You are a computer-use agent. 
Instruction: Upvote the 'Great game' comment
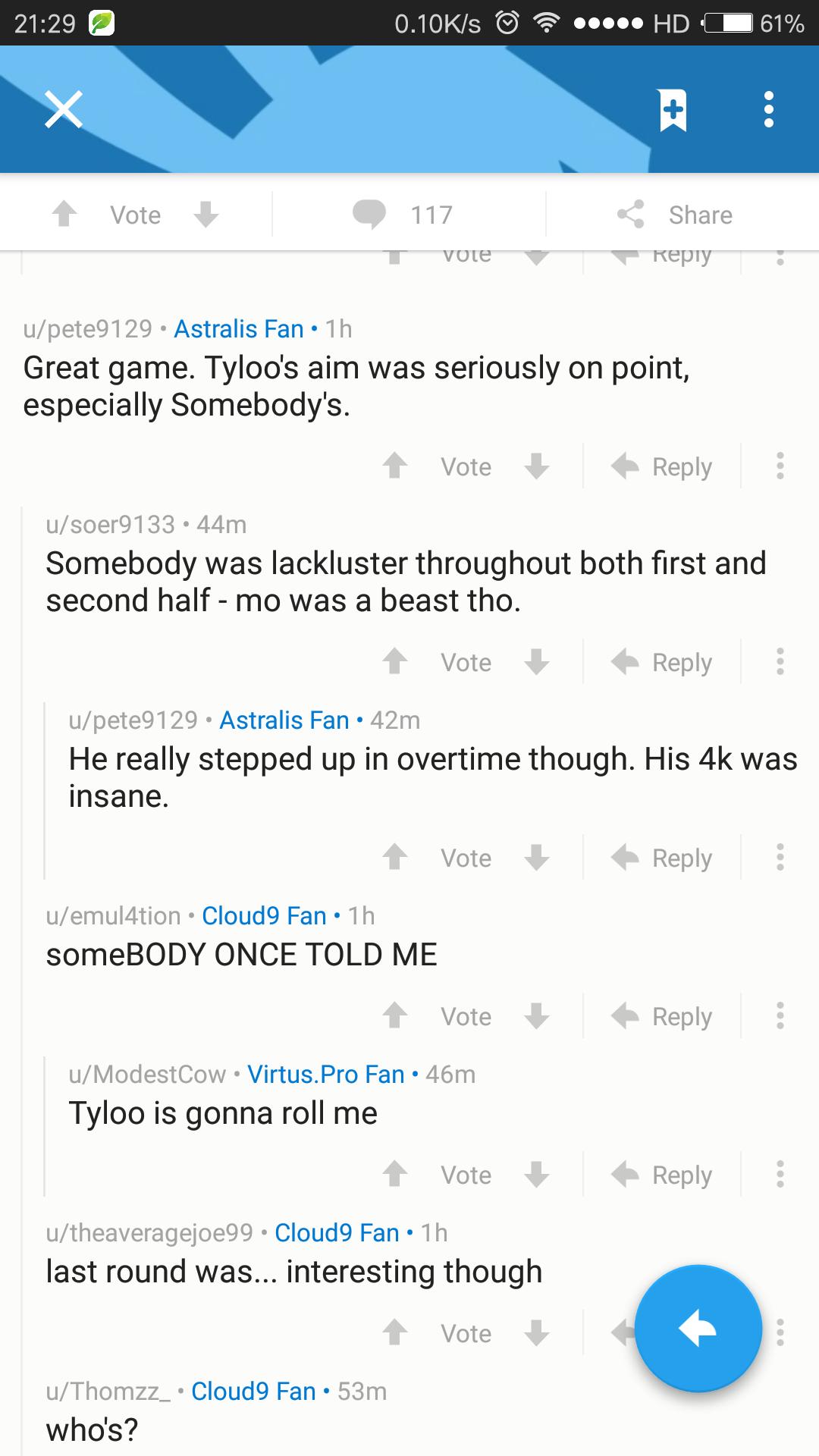394,466
